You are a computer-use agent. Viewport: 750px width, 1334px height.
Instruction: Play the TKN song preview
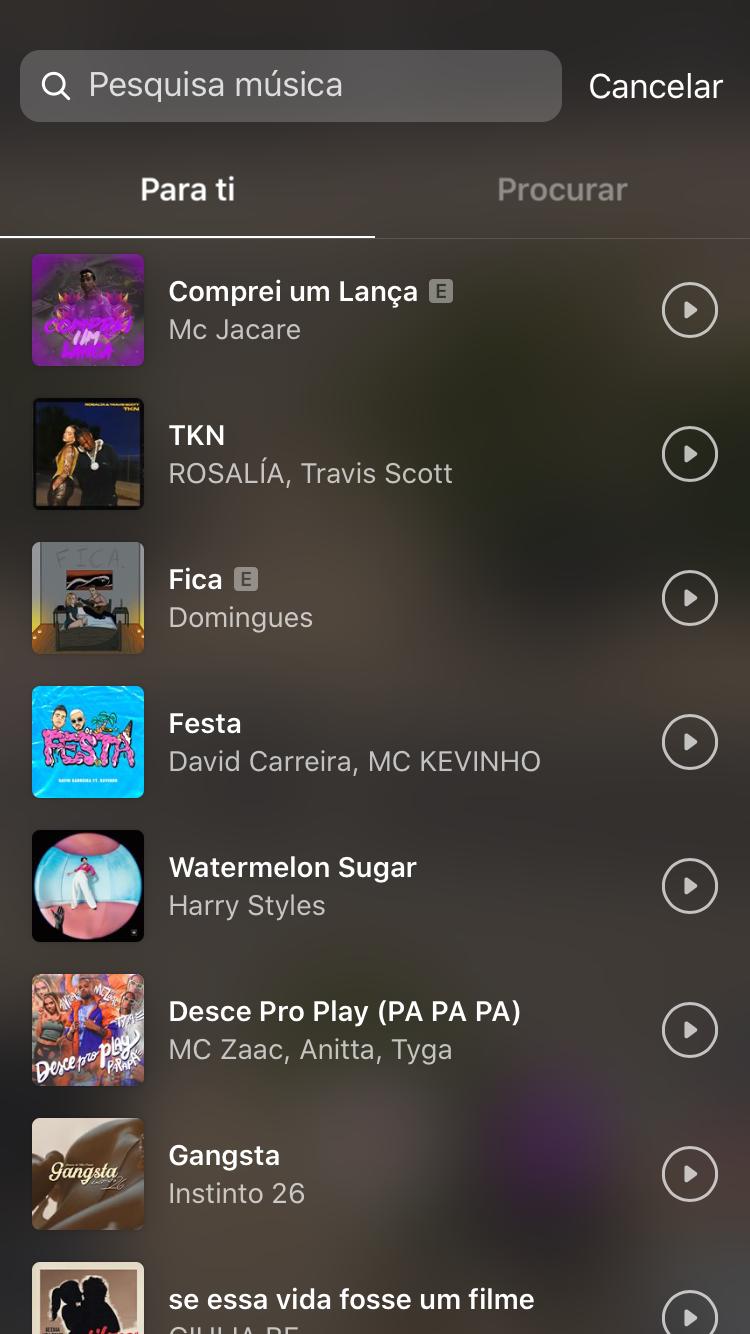click(690, 454)
